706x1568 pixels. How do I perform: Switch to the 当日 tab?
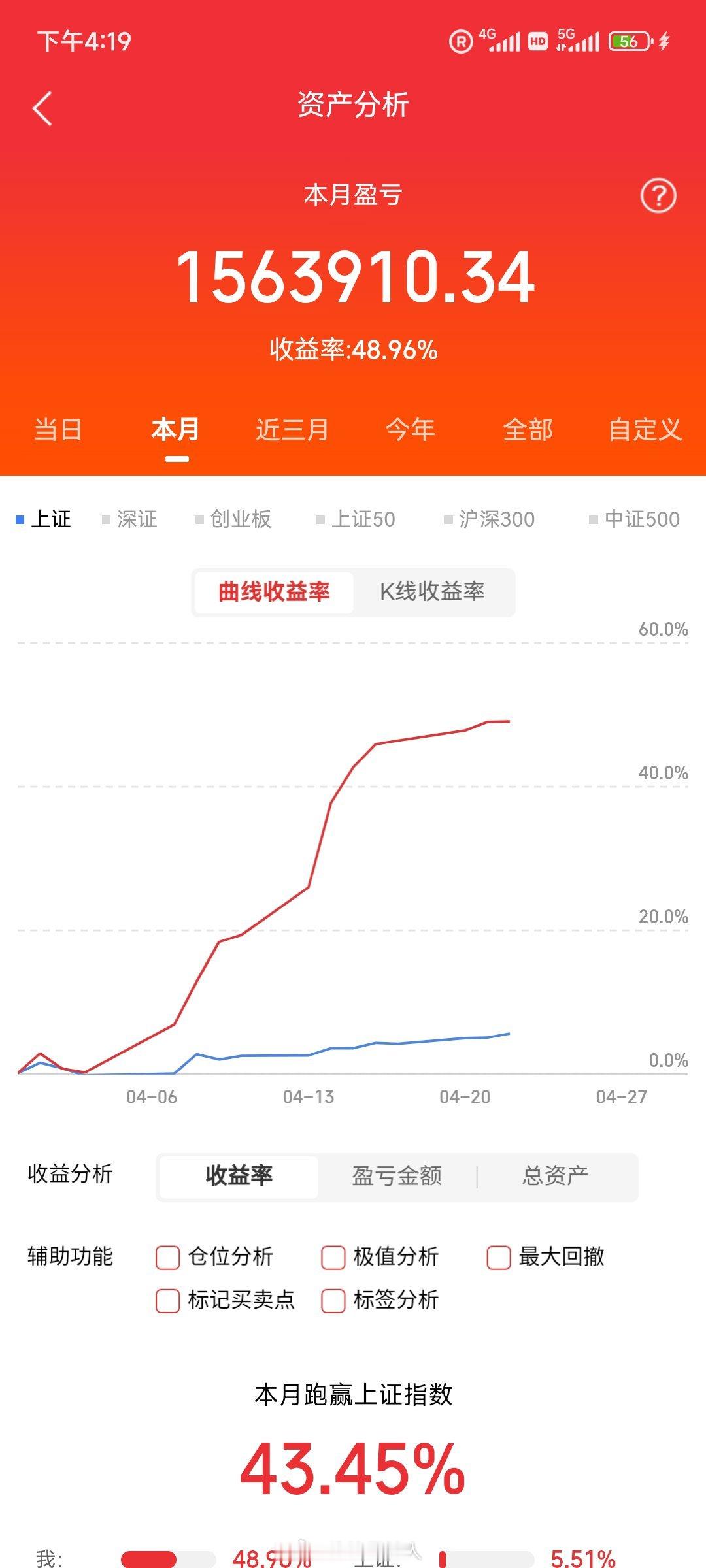(x=58, y=430)
